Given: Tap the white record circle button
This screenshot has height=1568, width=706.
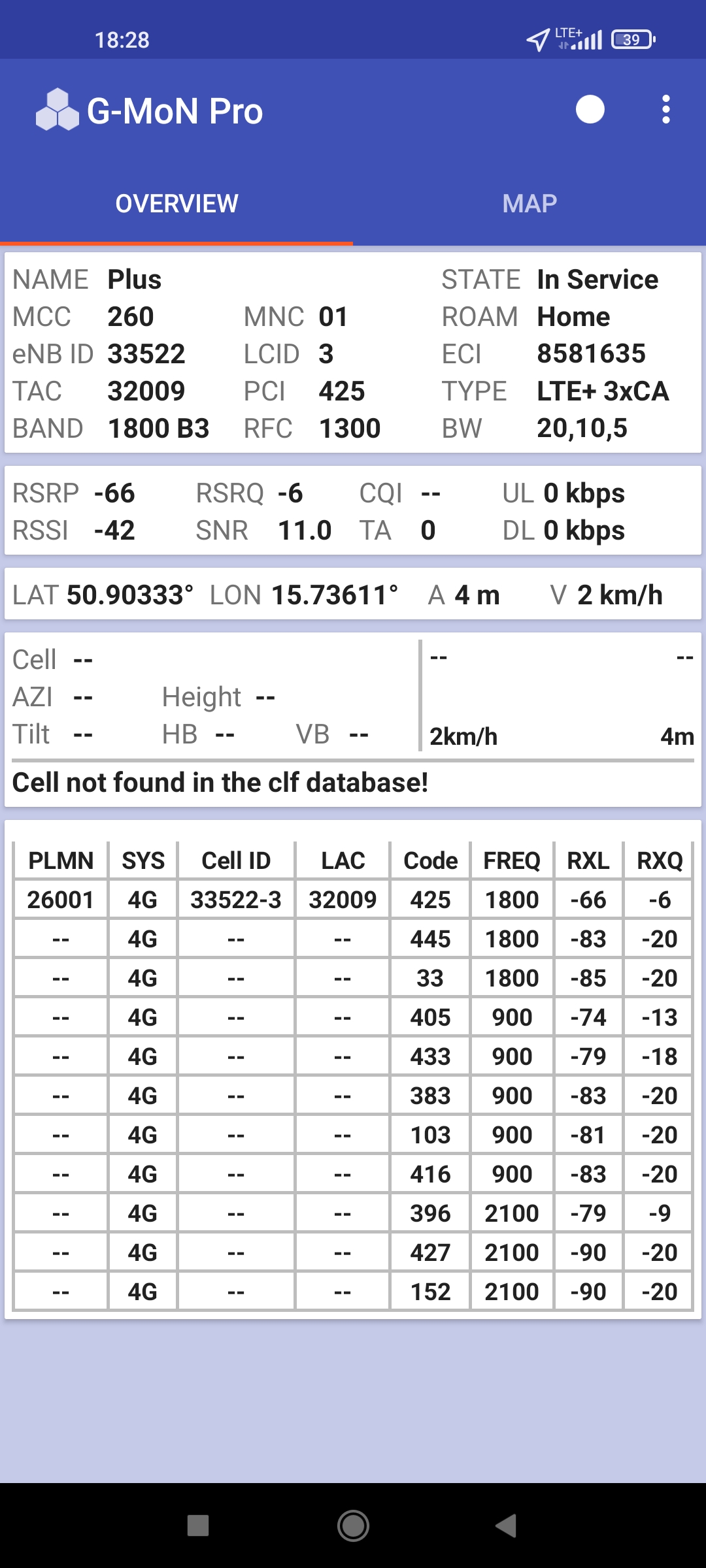Looking at the screenshot, I should click(x=590, y=110).
